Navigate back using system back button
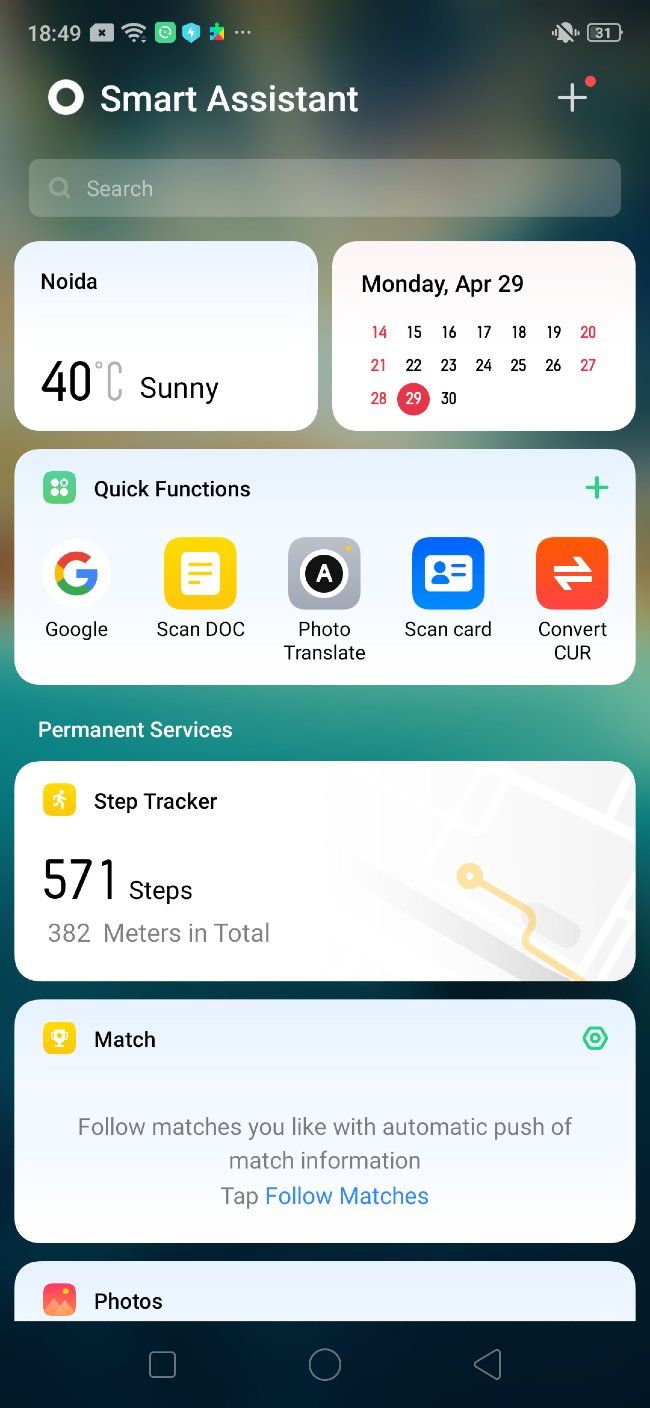The image size is (650, 1408). click(487, 1364)
